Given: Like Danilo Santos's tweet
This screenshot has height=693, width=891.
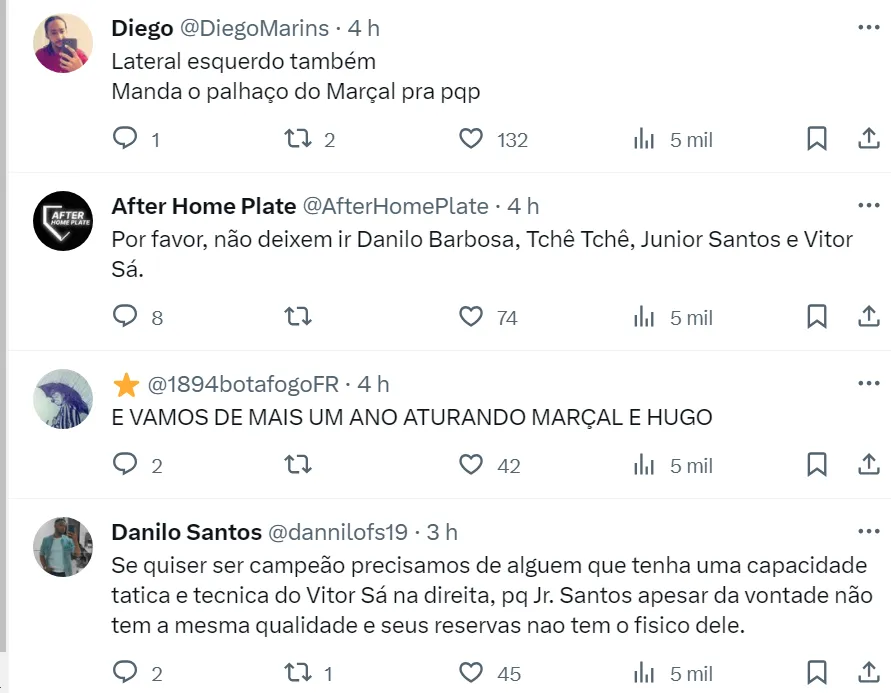Looking at the screenshot, I should coord(471,671).
